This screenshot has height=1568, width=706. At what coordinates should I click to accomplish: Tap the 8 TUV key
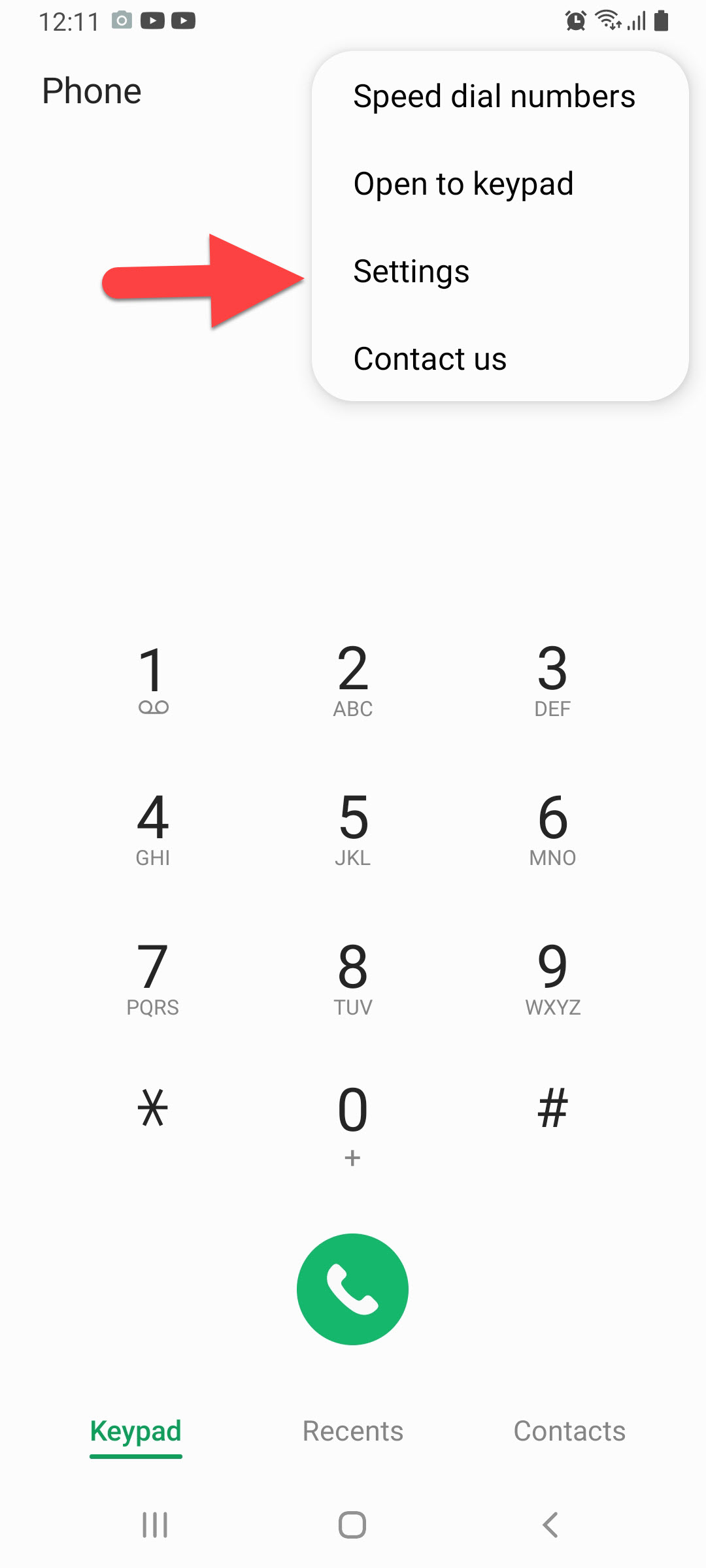click(x=353, y=977)
